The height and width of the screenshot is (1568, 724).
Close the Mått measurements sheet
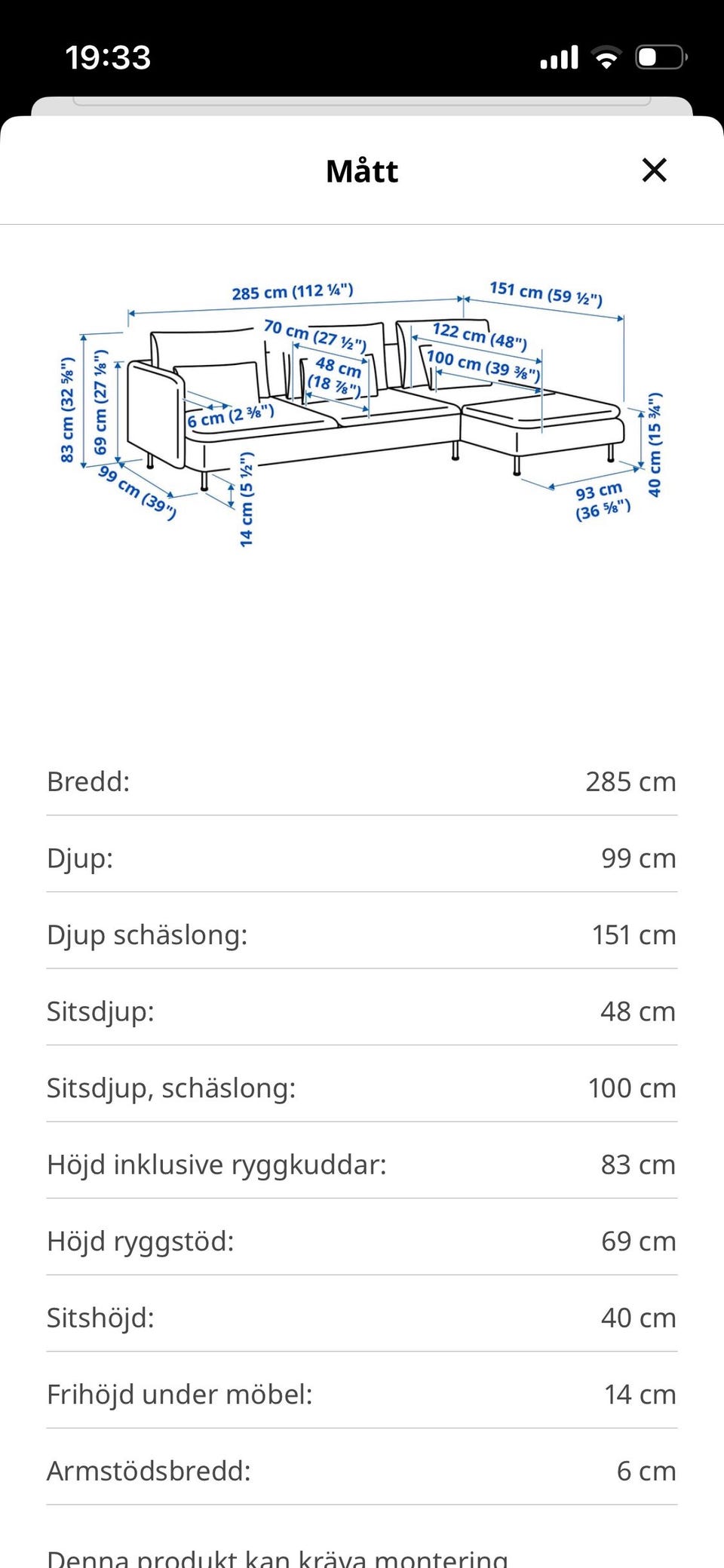click(654, 170)
